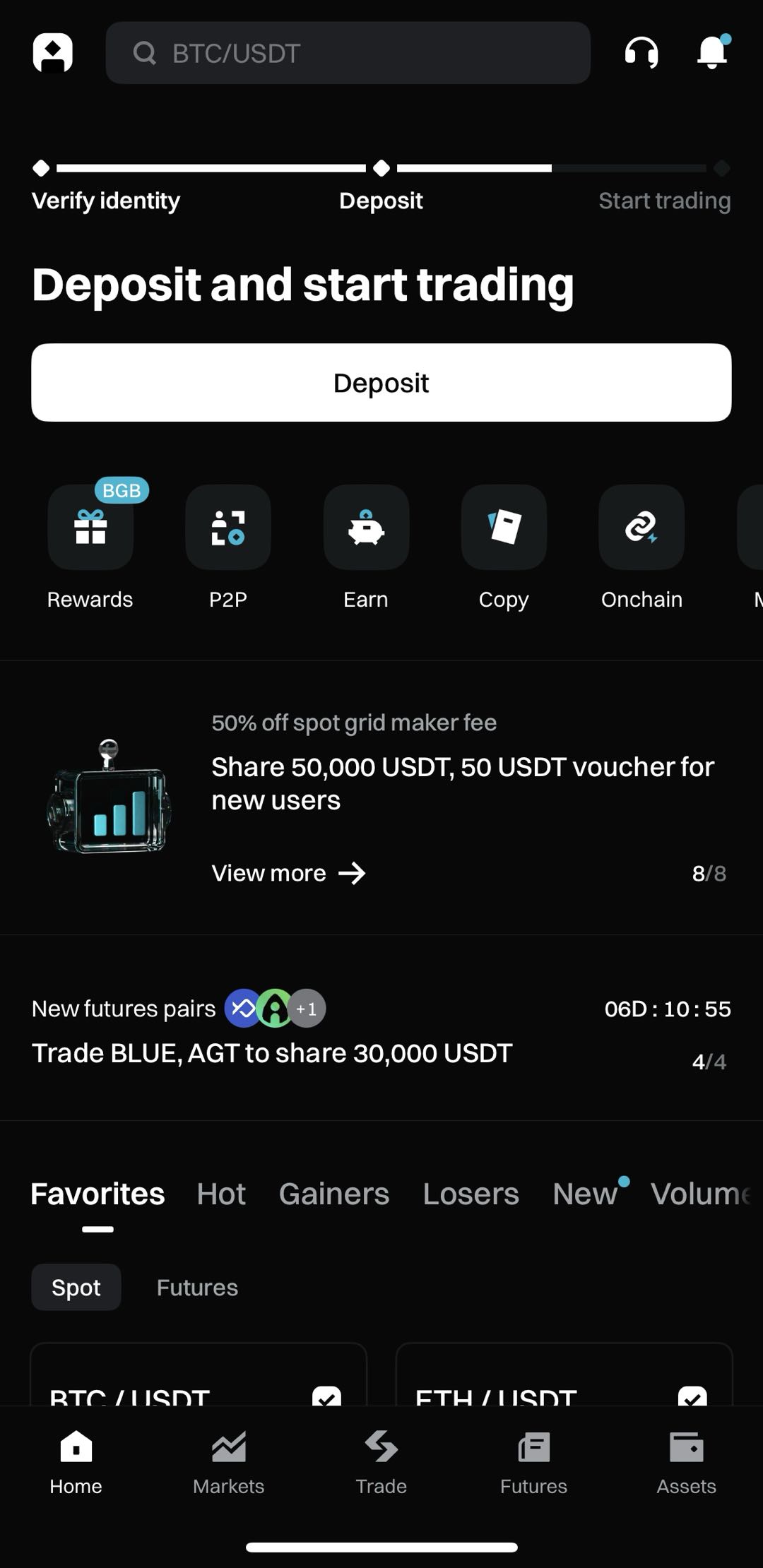Select the Futures filter chip
This screenshot has width=763, height=1568.
click(x=197, y=1288)
